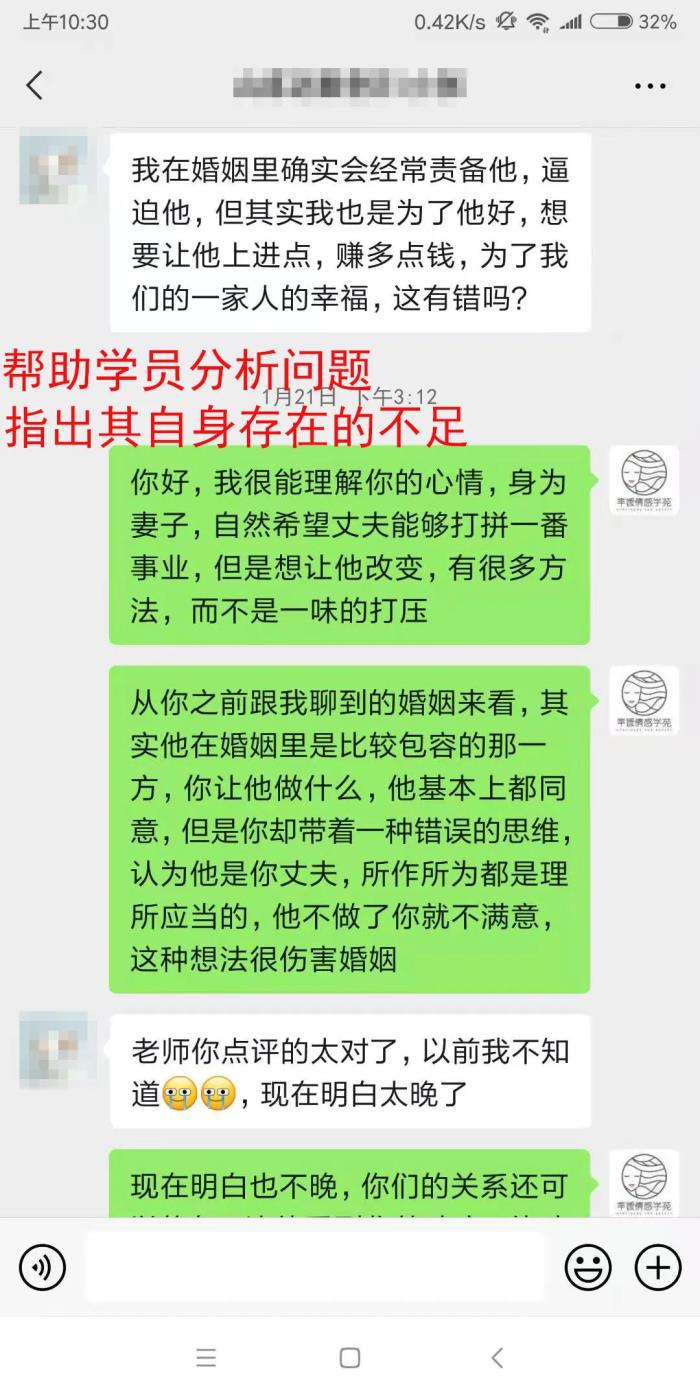The width and height of the screenshot is (700, 1400).
Task: Open avatar beside 老师你点评的太对了 message
Action: (54, 1050)
